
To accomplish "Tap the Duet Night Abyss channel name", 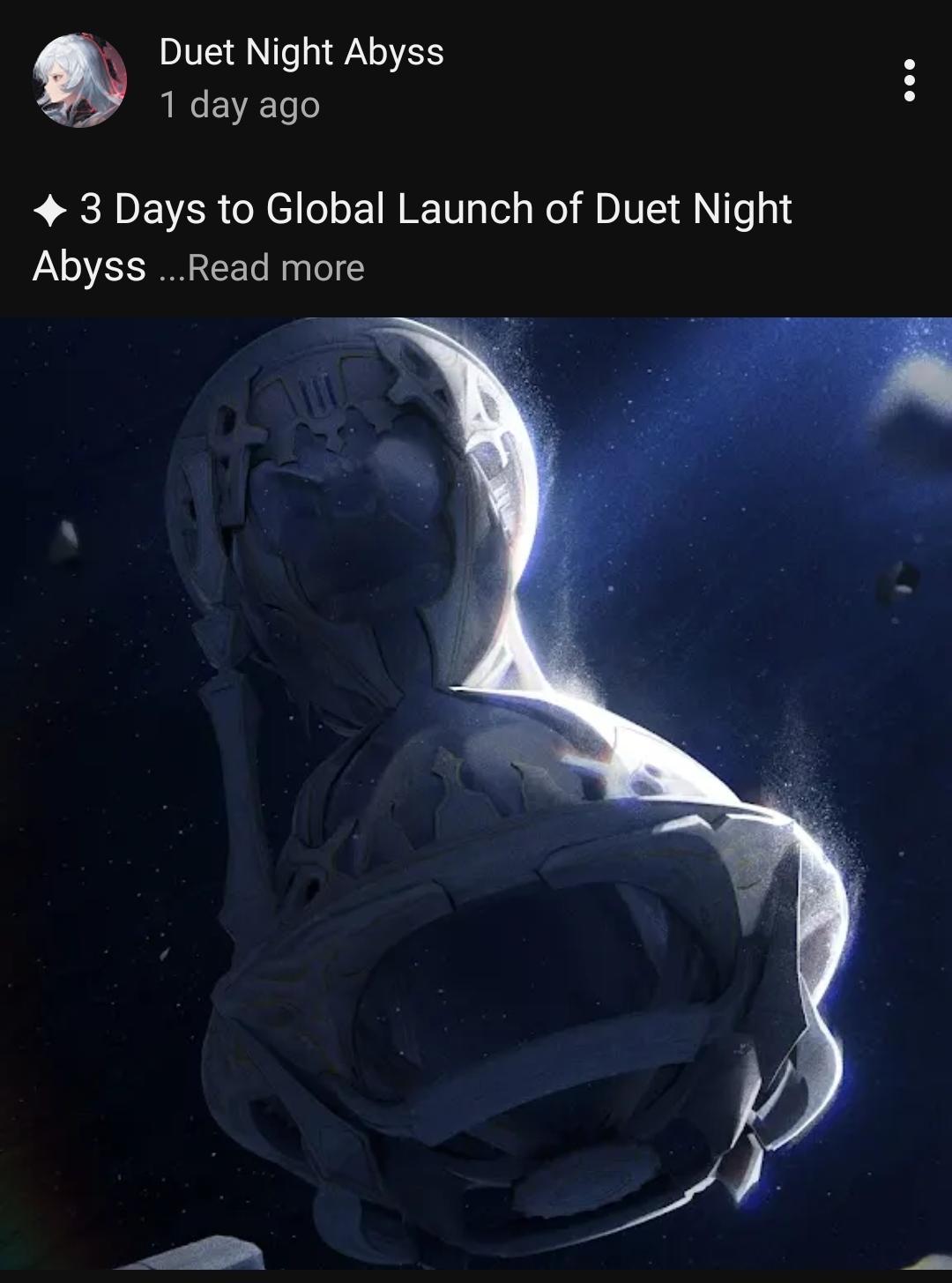I will pos(301,52).
